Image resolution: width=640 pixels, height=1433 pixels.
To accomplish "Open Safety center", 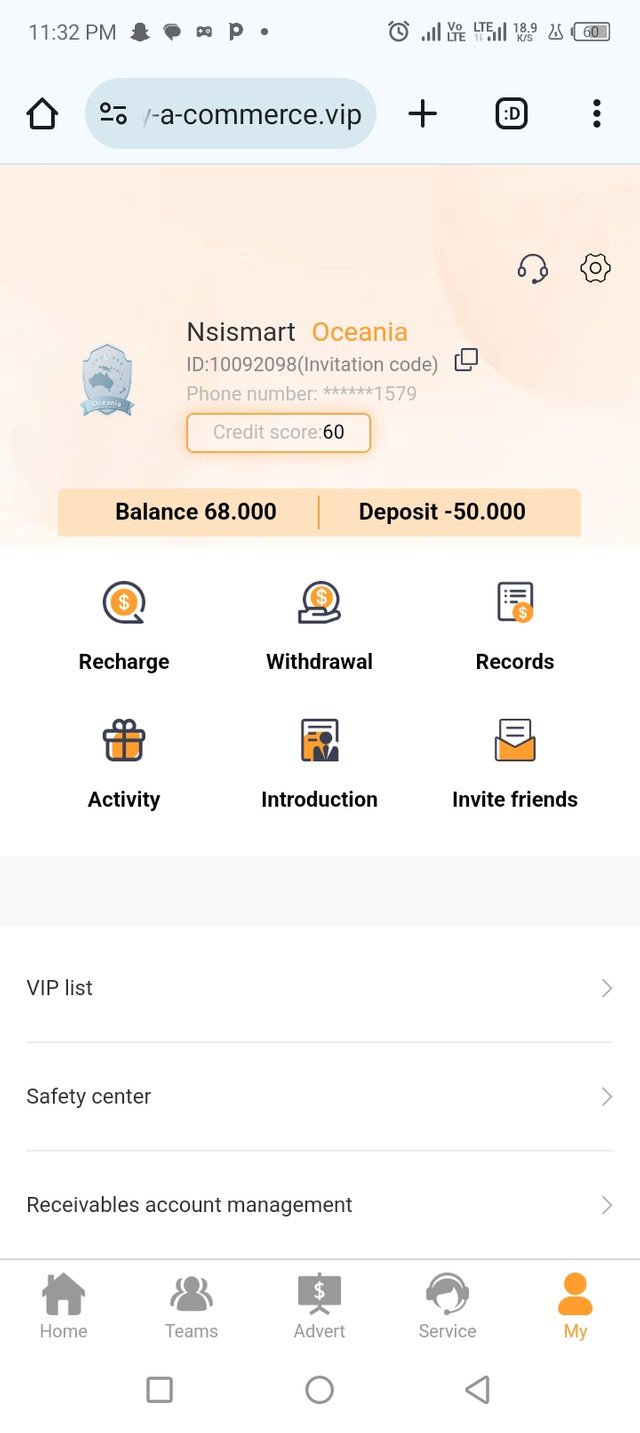I will (319, 1096).
